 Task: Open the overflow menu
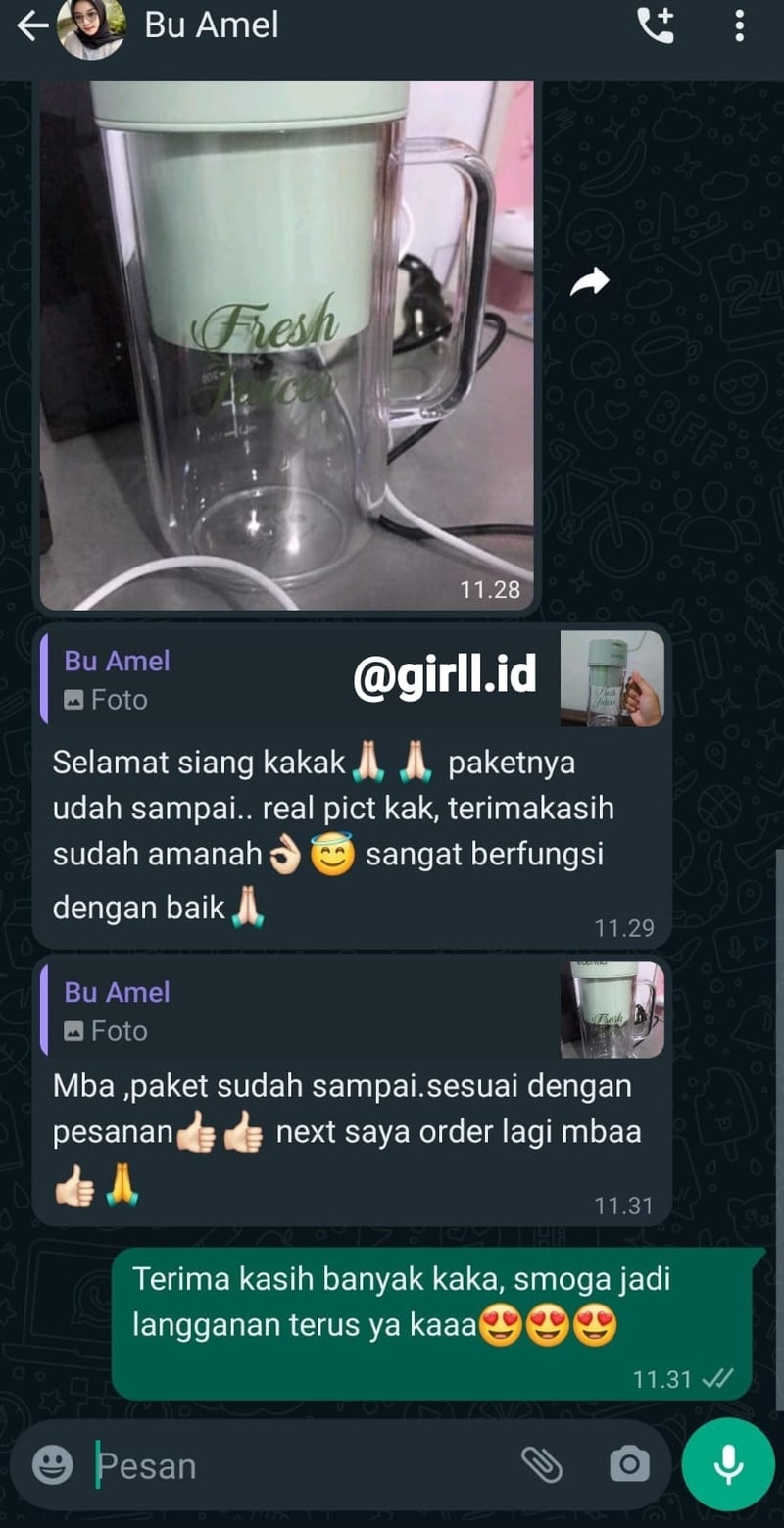coord(740,25)
